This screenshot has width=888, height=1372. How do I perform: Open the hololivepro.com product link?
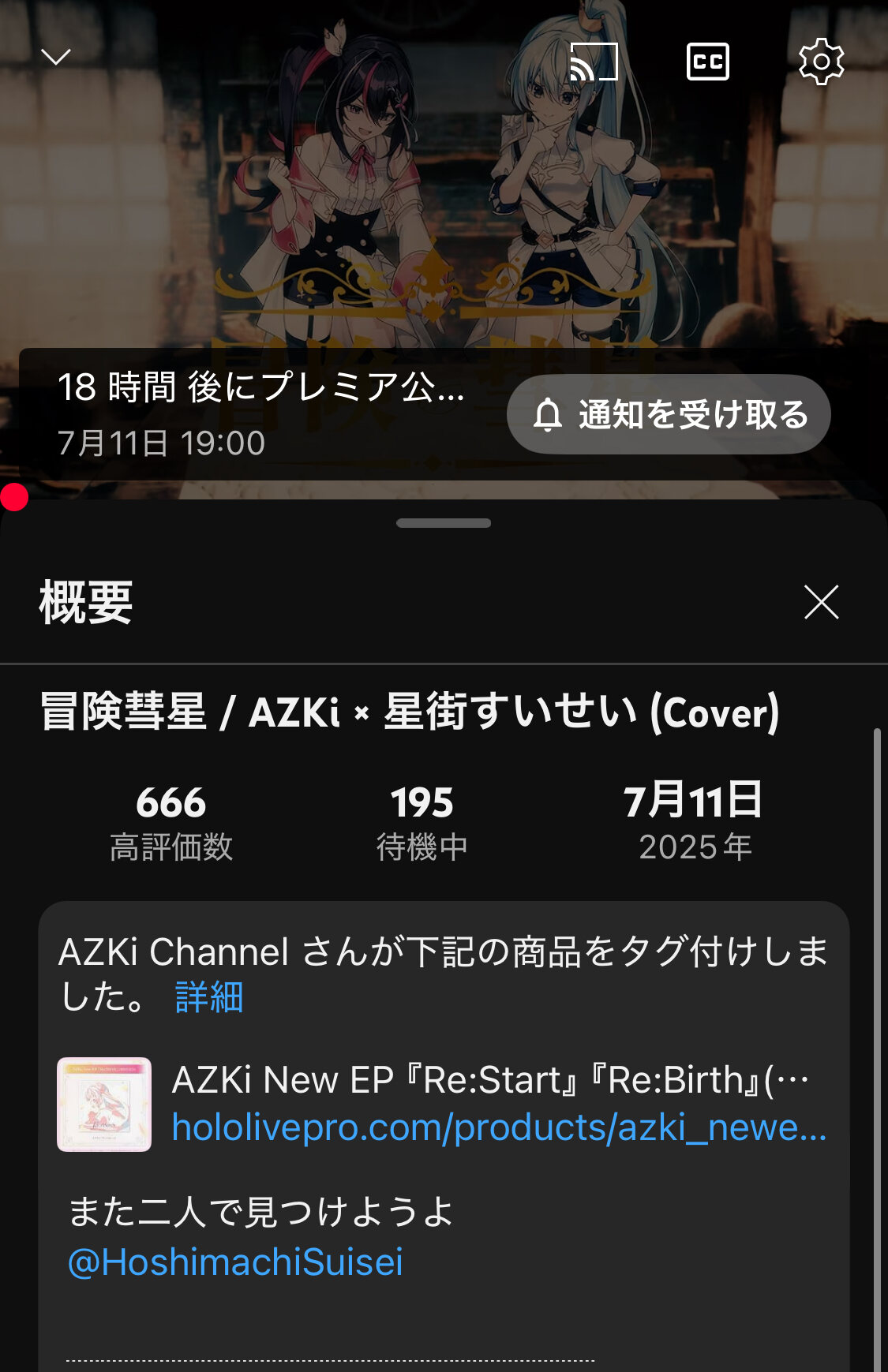499,1127
